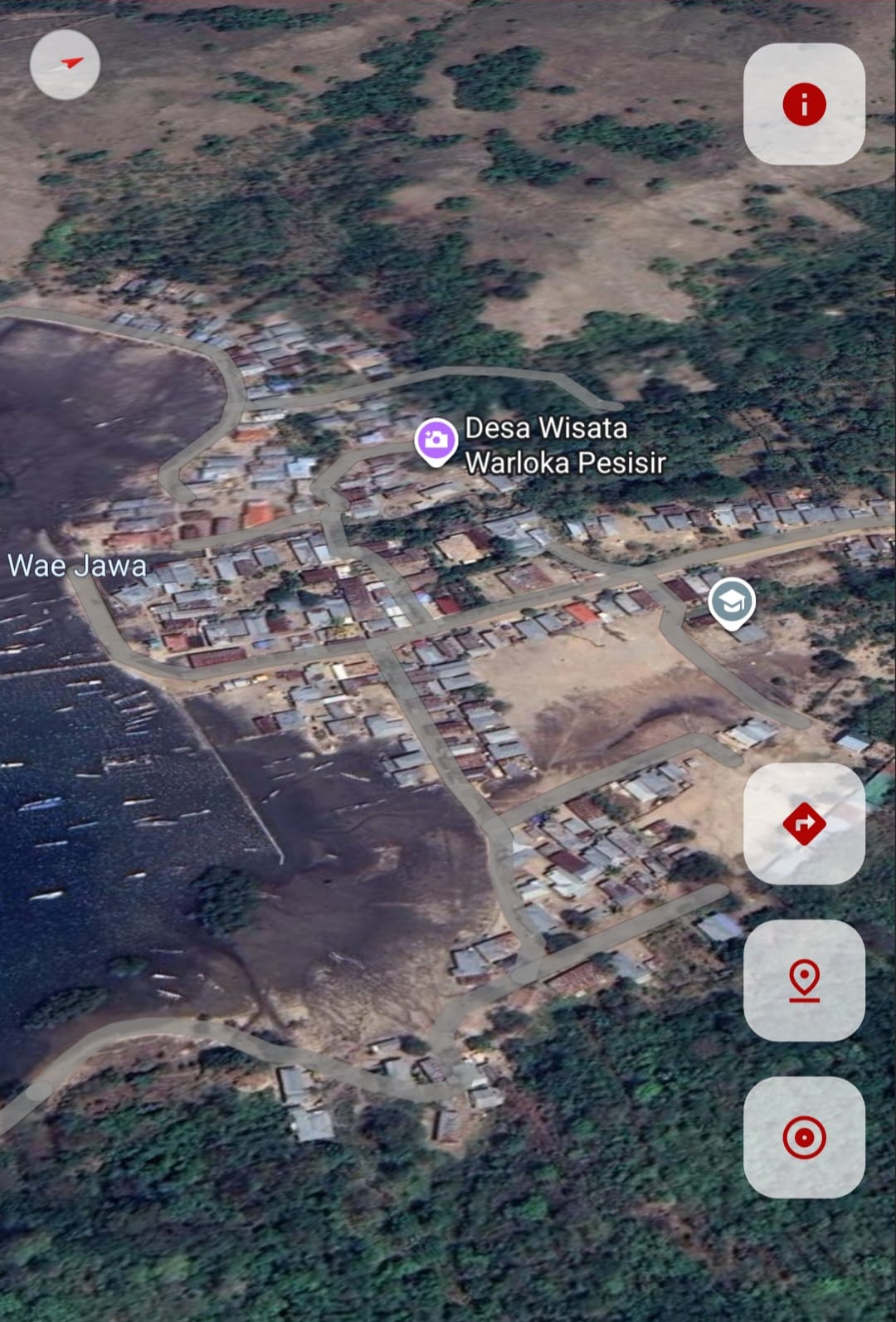Center map with the target button
Image resolution: width=896 pixels, height=1322 pixels.
pos(804,1137)
